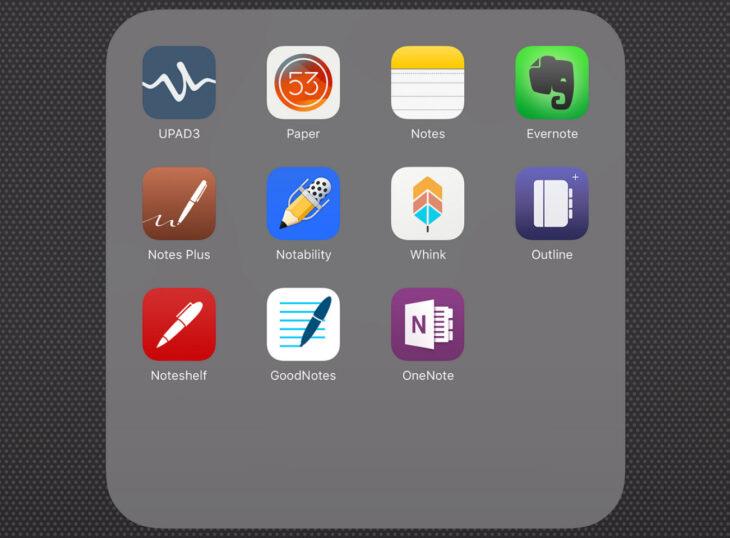
Task: Launch the Outline app
Action: click(552, 204)
